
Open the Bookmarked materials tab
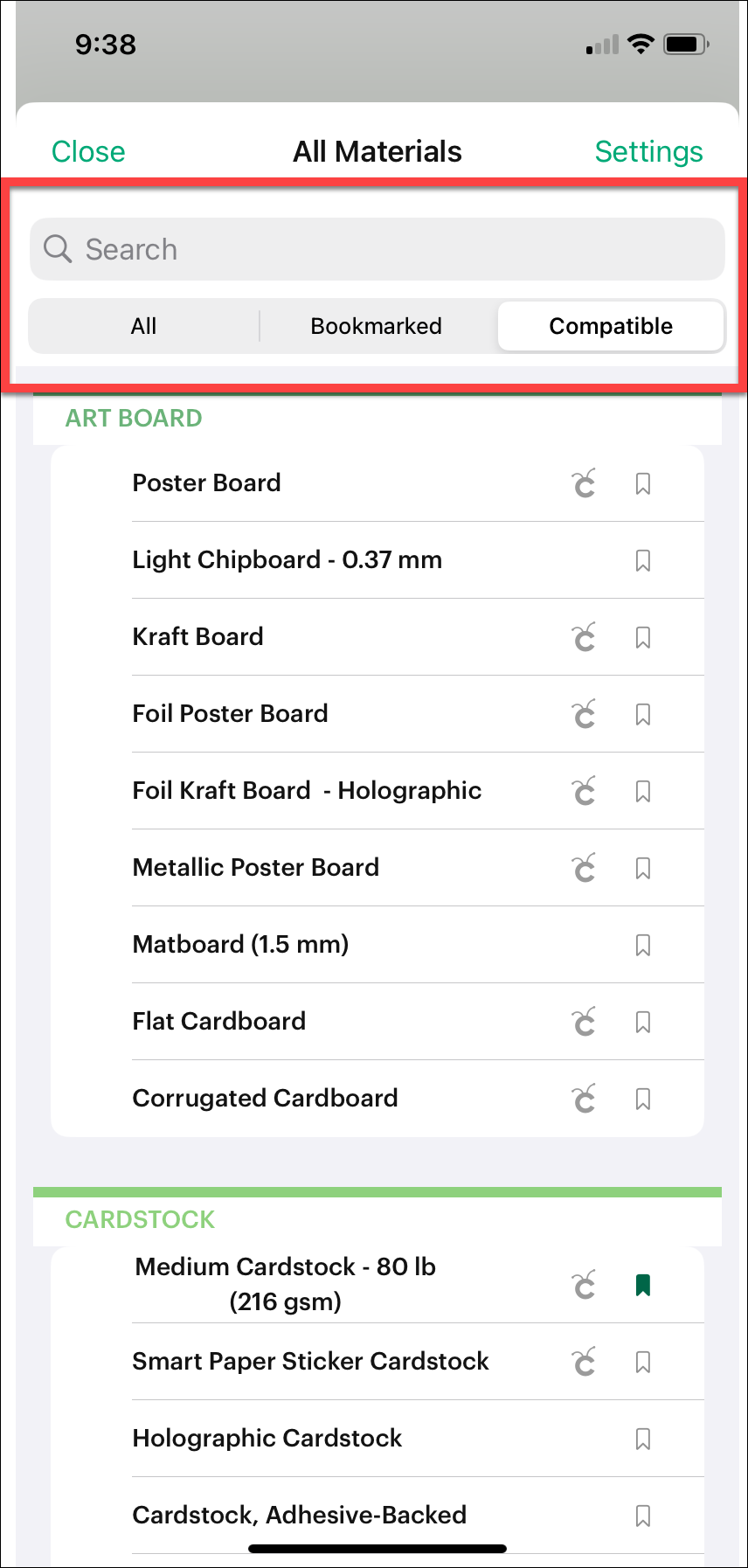pyautogui.click(x=376, y=325)
